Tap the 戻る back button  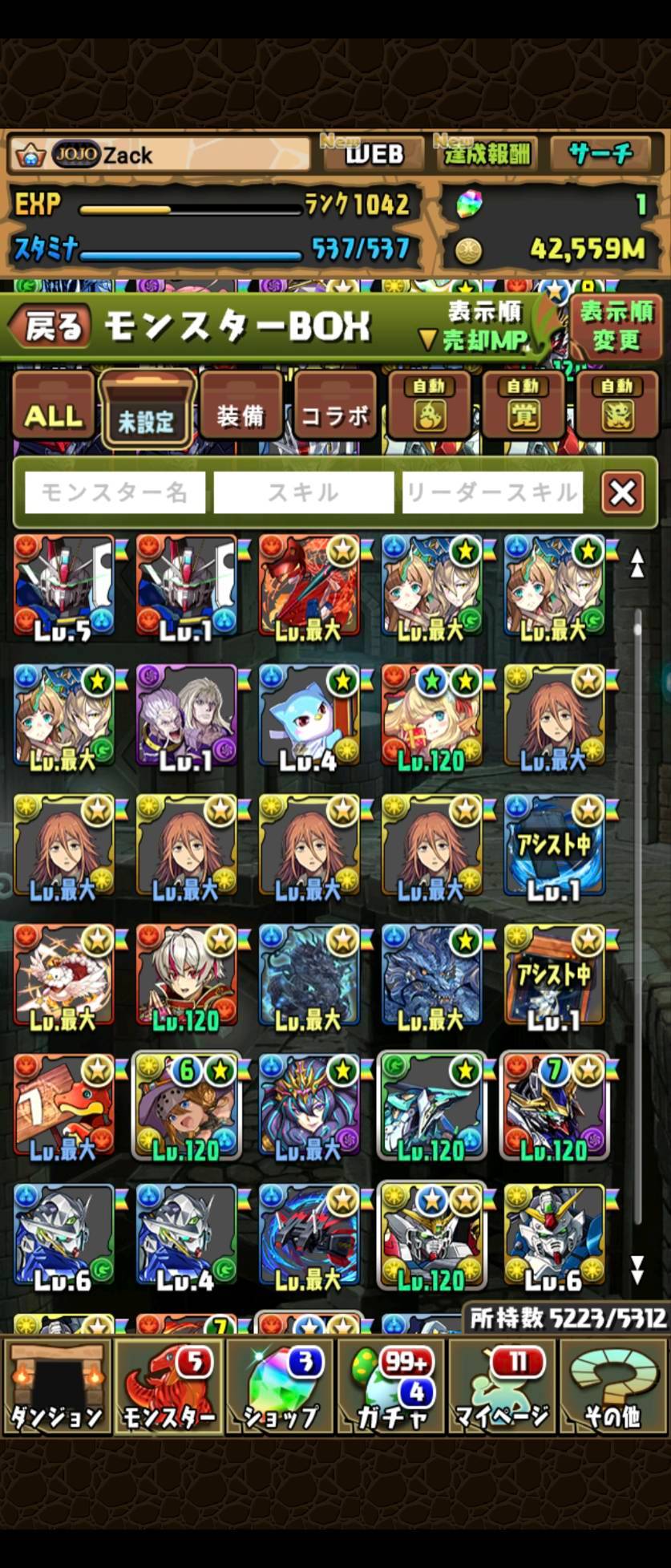pos(50,327)
